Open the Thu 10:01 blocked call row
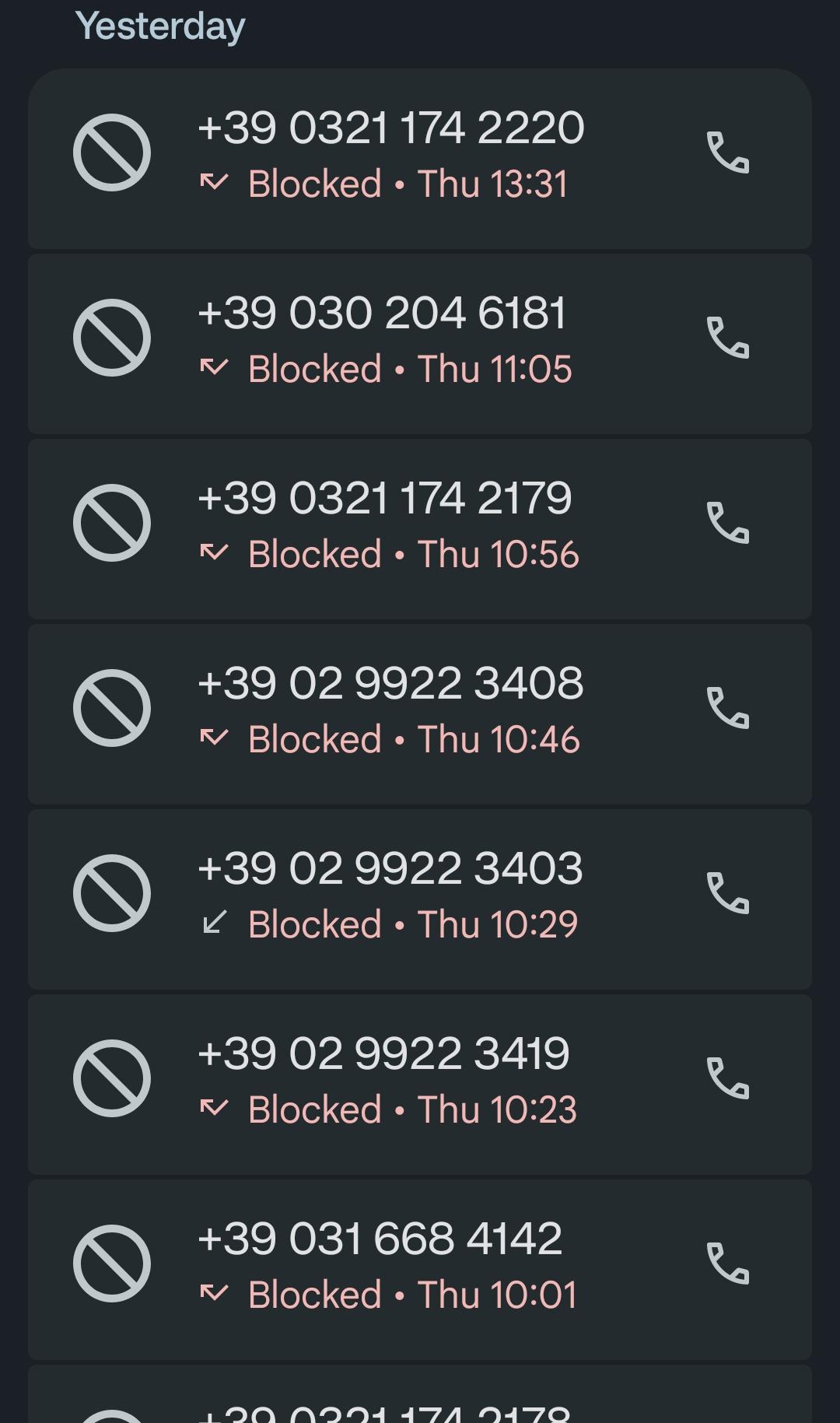The height and width of the screenshot is (1423, 840). (x=389, y=1270)
